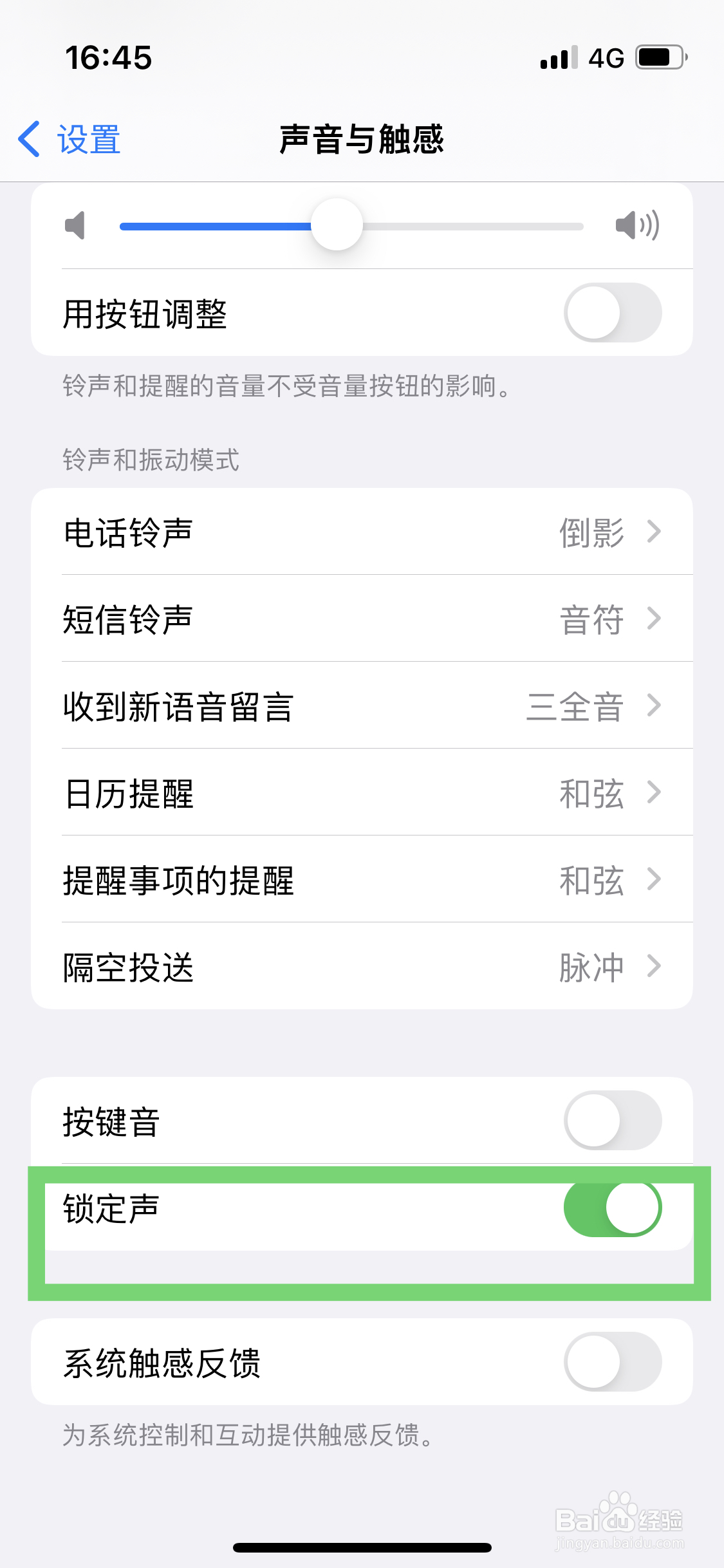Tap the 4G network indicator
The height and width of the screenshot is (1568, 724).
click(605, 58)
